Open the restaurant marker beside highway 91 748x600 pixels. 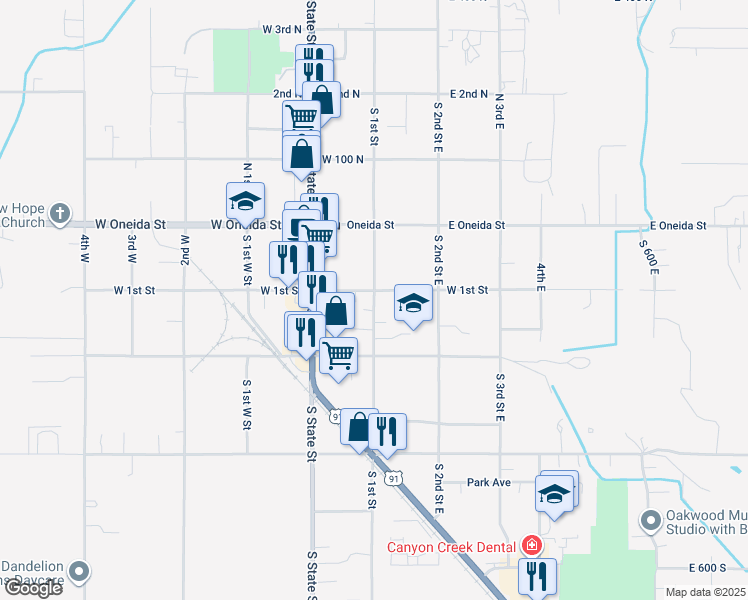click(x=387, y=431)
